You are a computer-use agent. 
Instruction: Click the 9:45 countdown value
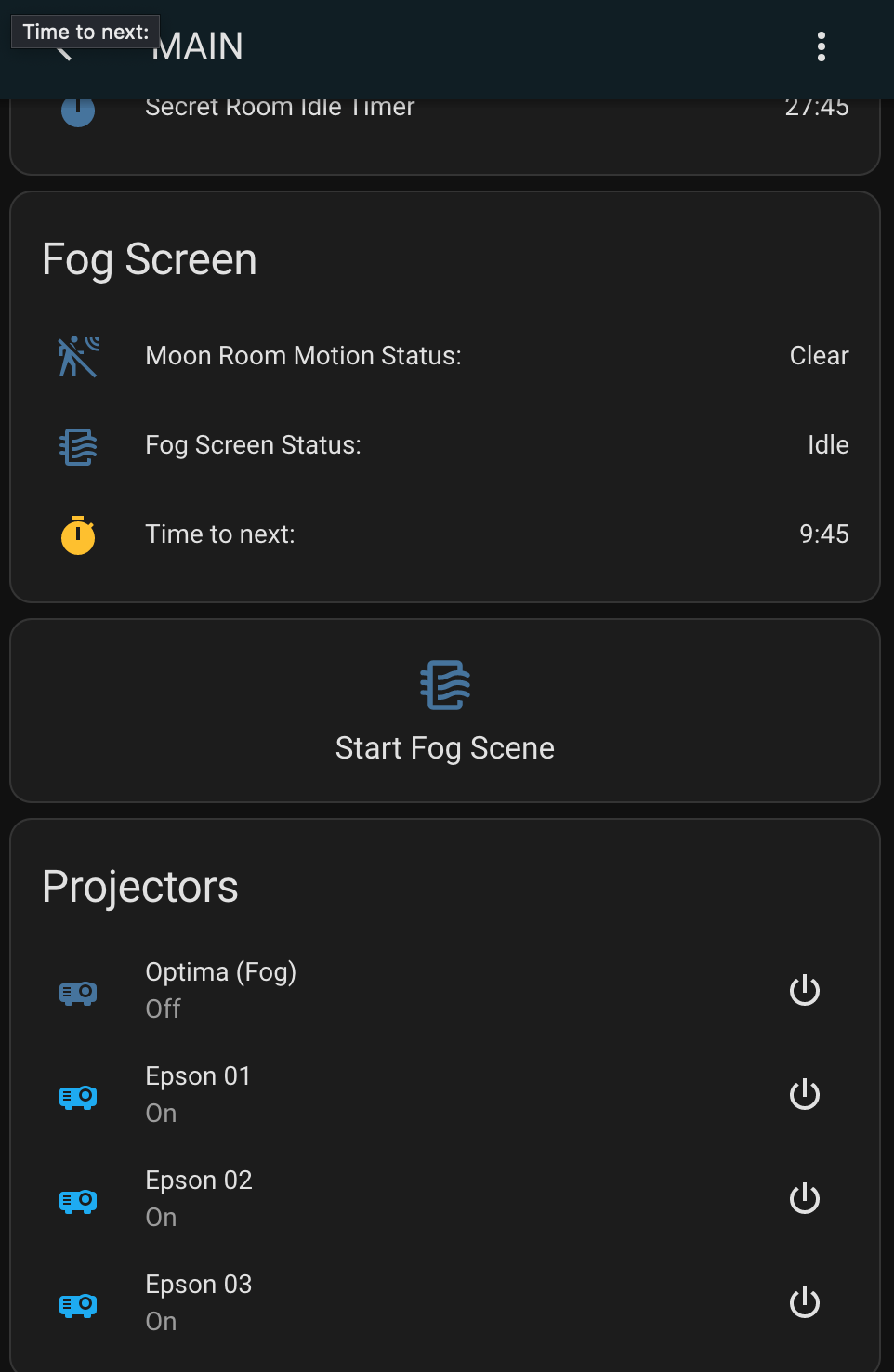point(824,534)
